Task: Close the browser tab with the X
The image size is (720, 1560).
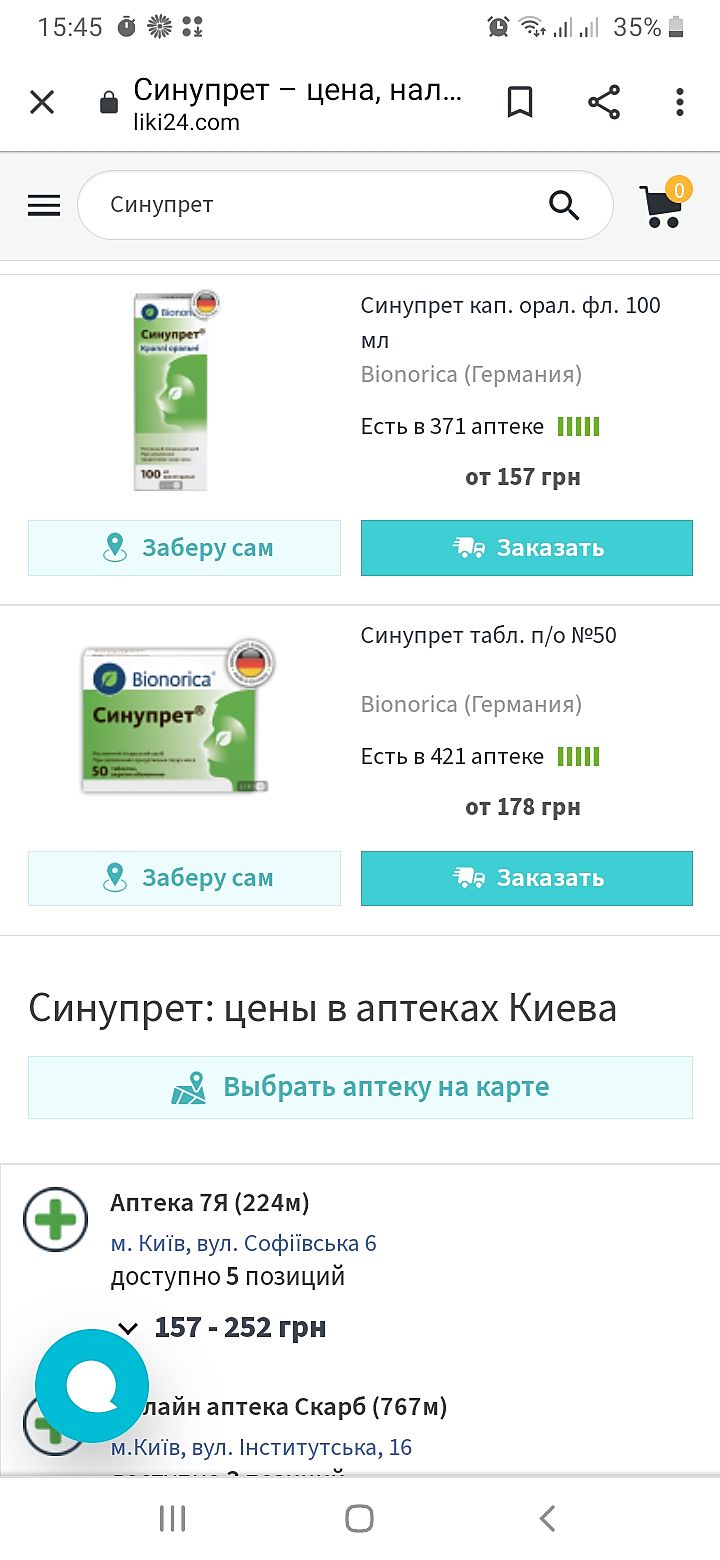Action: [x=42, y=103]
